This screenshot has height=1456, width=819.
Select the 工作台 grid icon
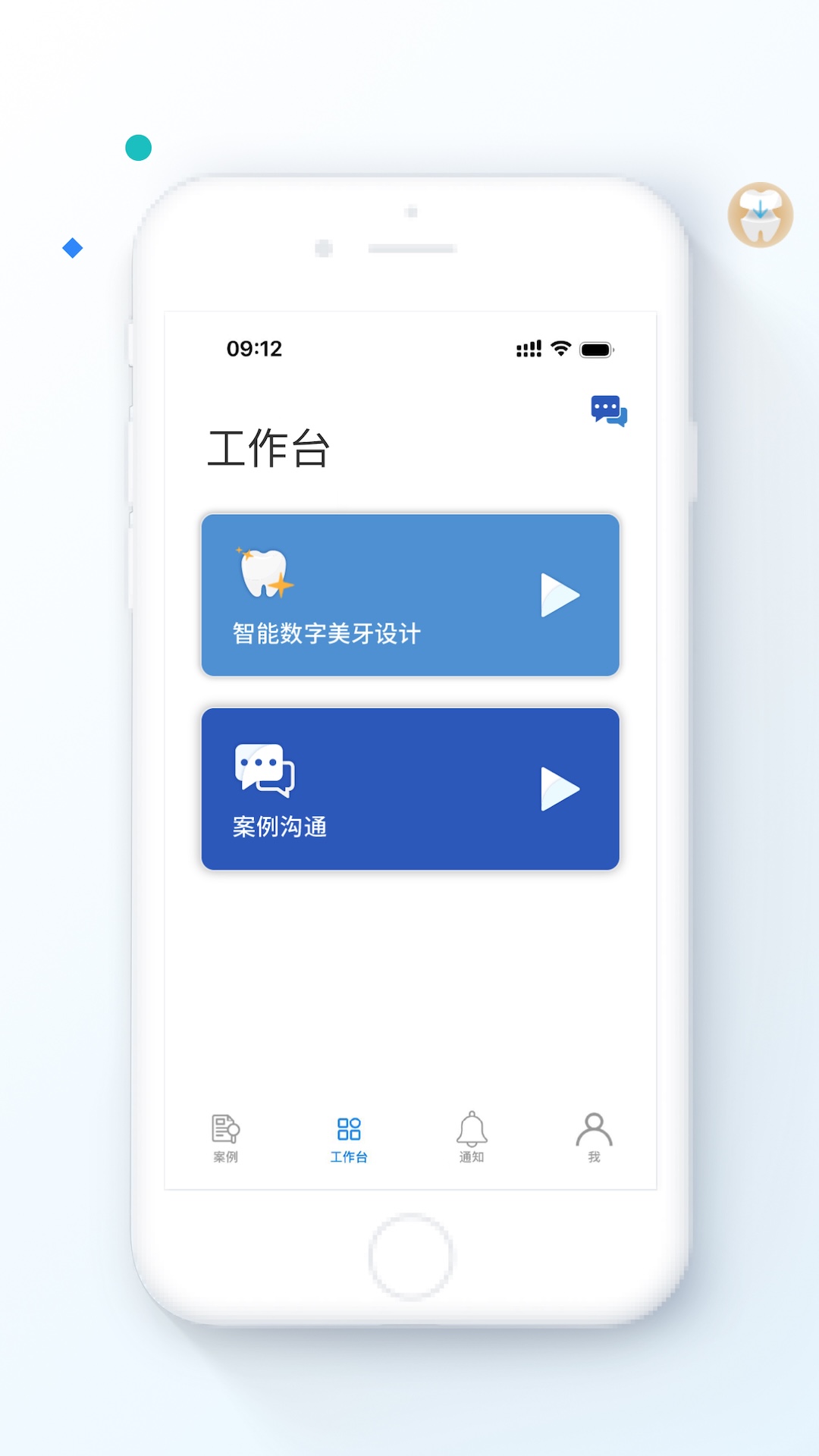tap(349, 1128)
